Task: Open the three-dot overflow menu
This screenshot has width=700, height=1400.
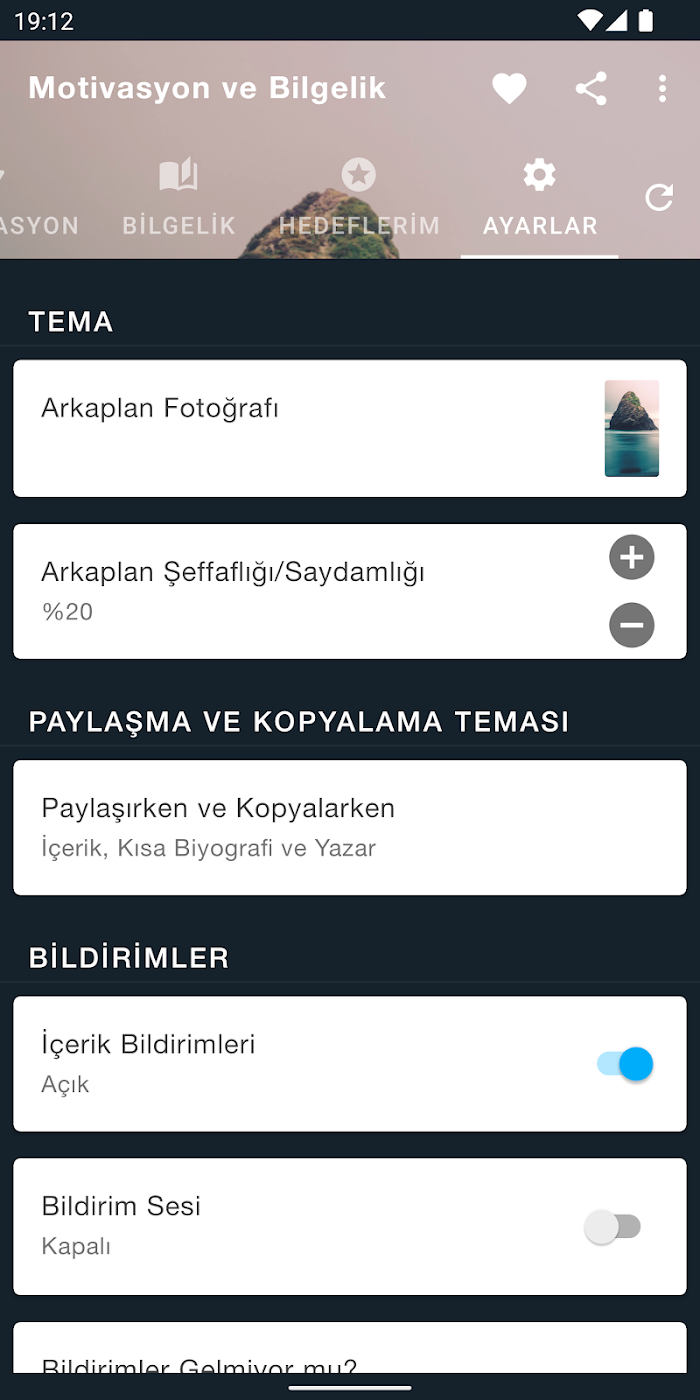Action: 662,89
